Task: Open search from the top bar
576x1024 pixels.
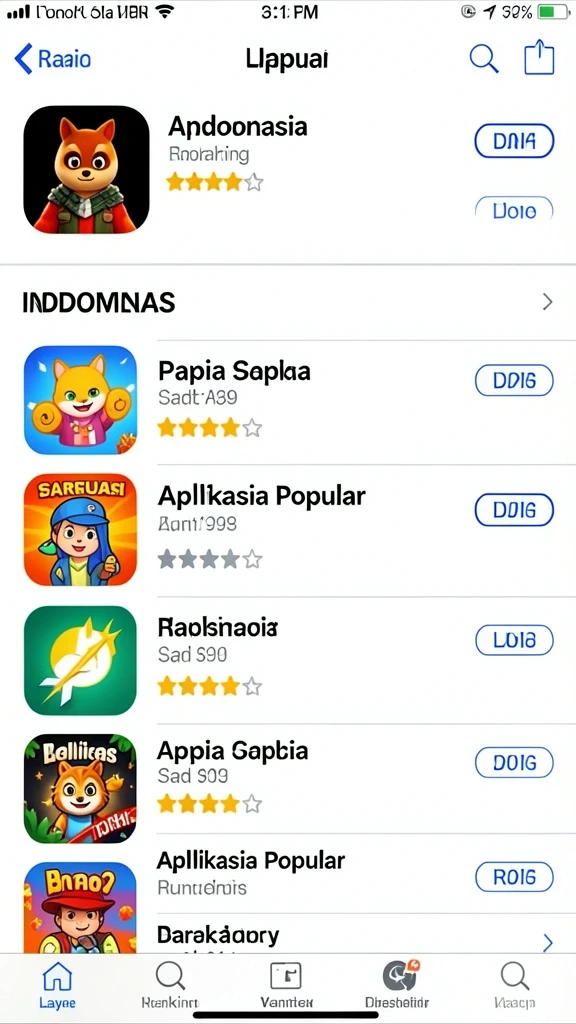Action: (484, 59)
